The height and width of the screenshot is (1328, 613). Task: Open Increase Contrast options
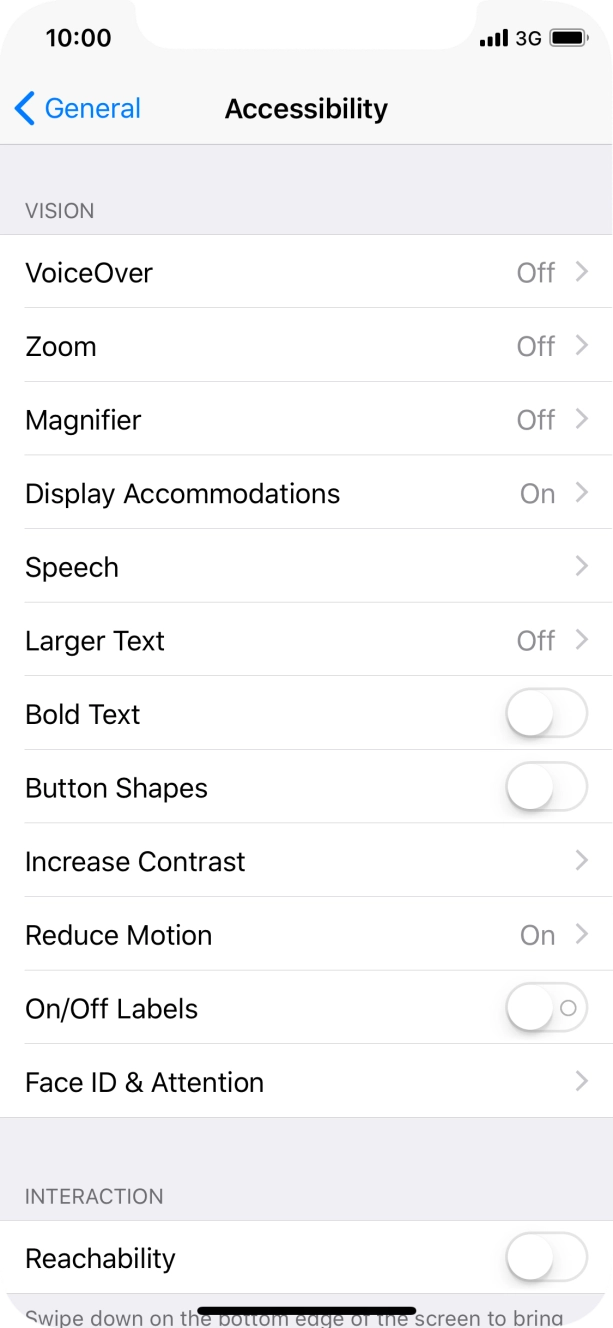click(306, 861)
